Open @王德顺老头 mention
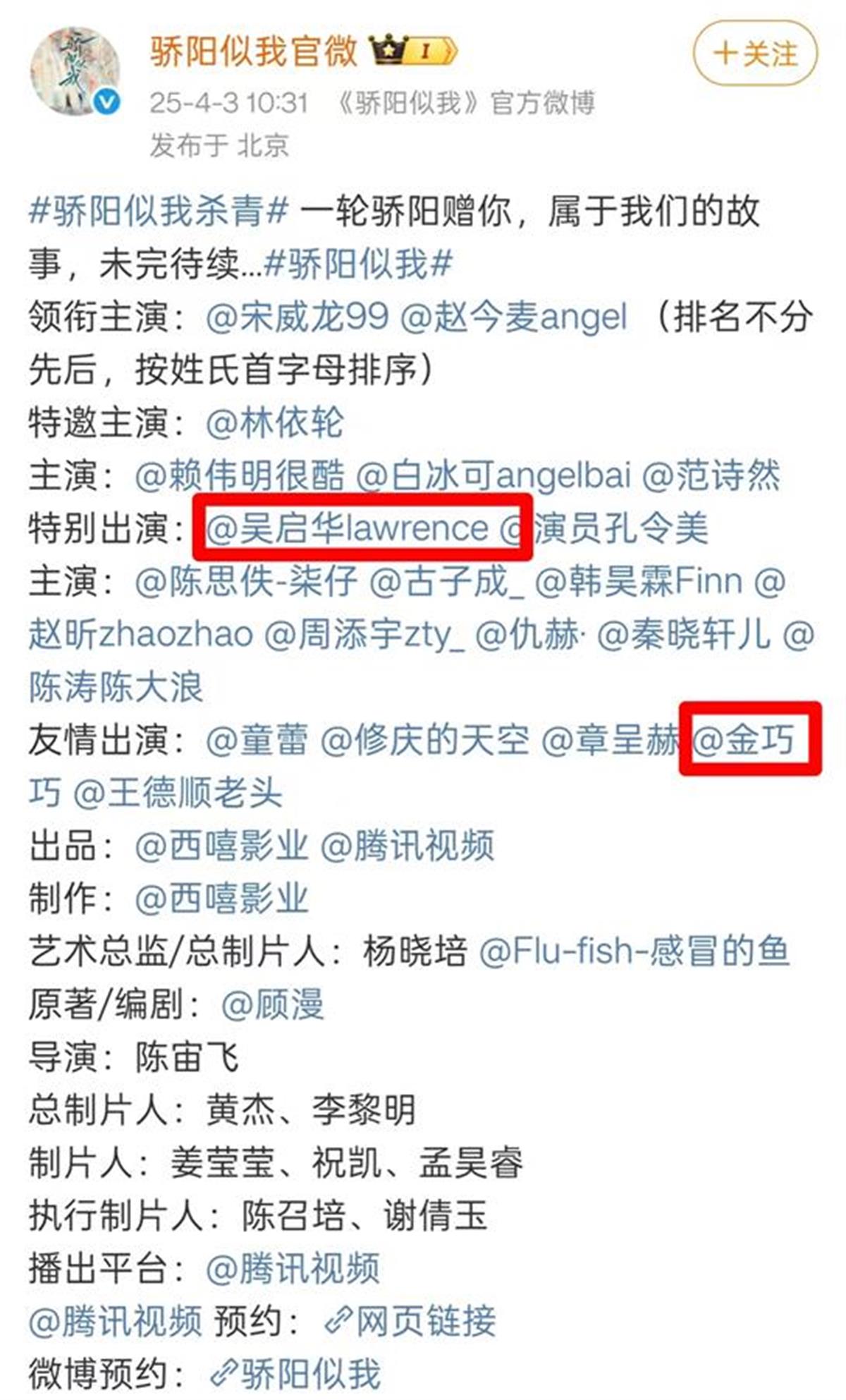This screenshot has height=1400, width=846. pyautogui.click(x=178, y=793)
